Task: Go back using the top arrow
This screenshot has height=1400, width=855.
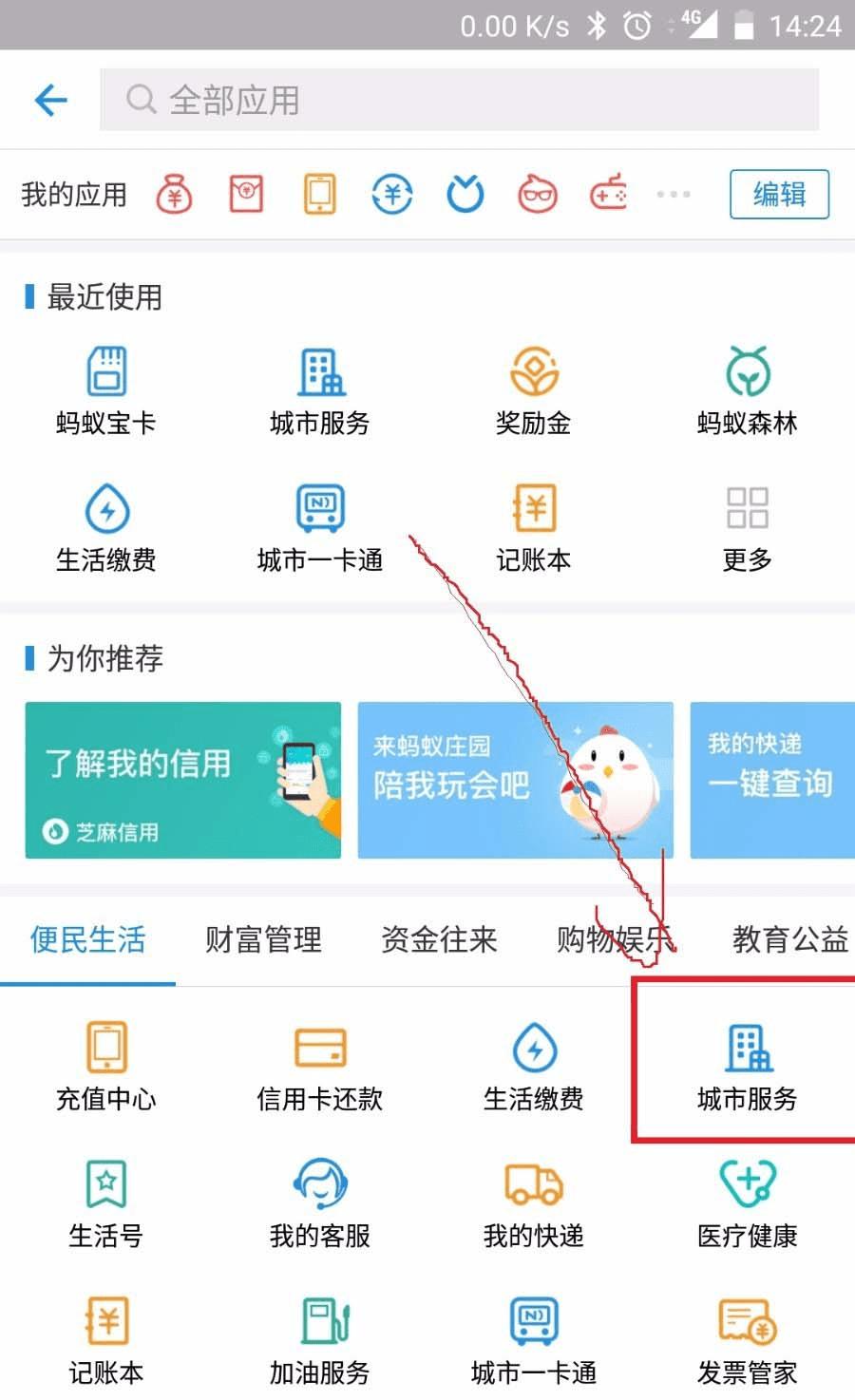Action: point(50,100)
